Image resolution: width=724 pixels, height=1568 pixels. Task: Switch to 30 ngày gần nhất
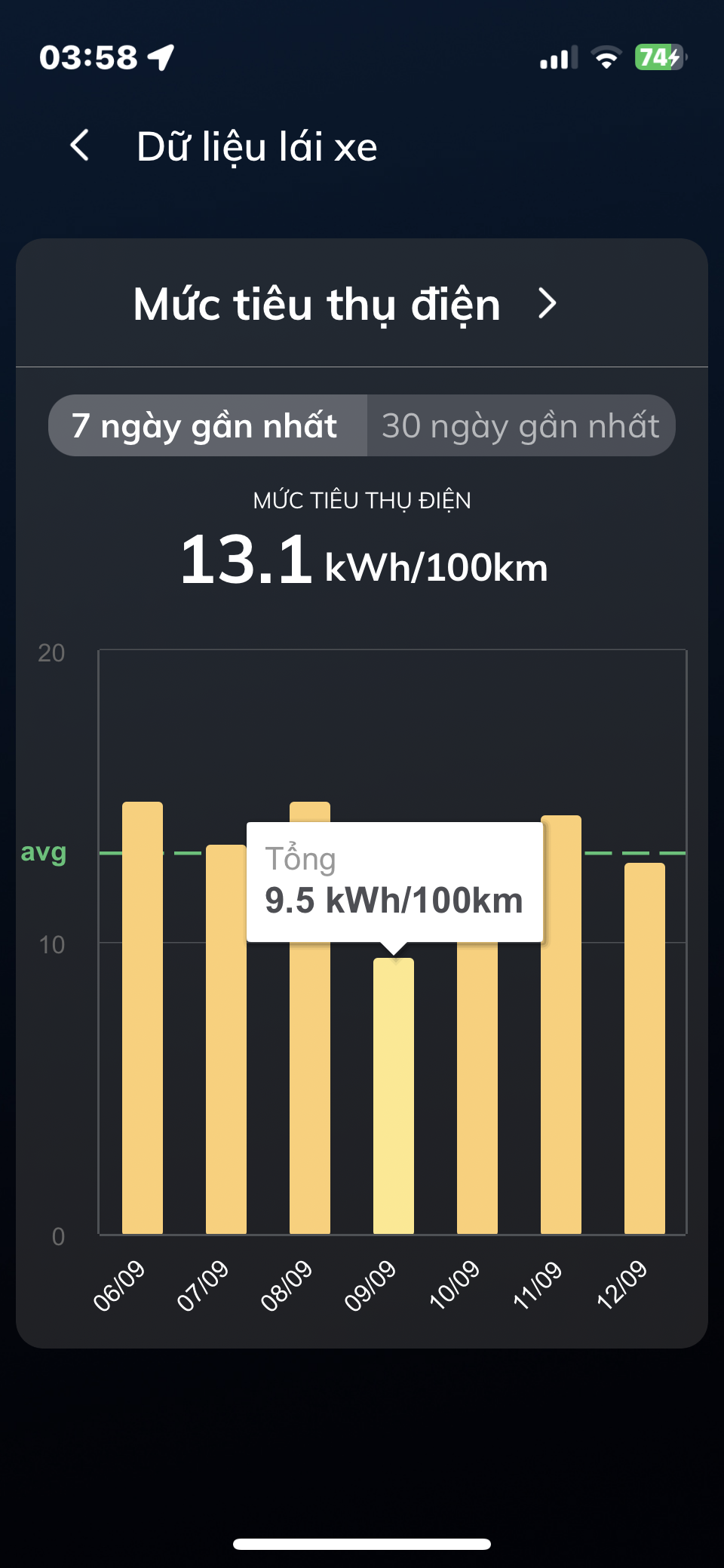tap(520, 426)
